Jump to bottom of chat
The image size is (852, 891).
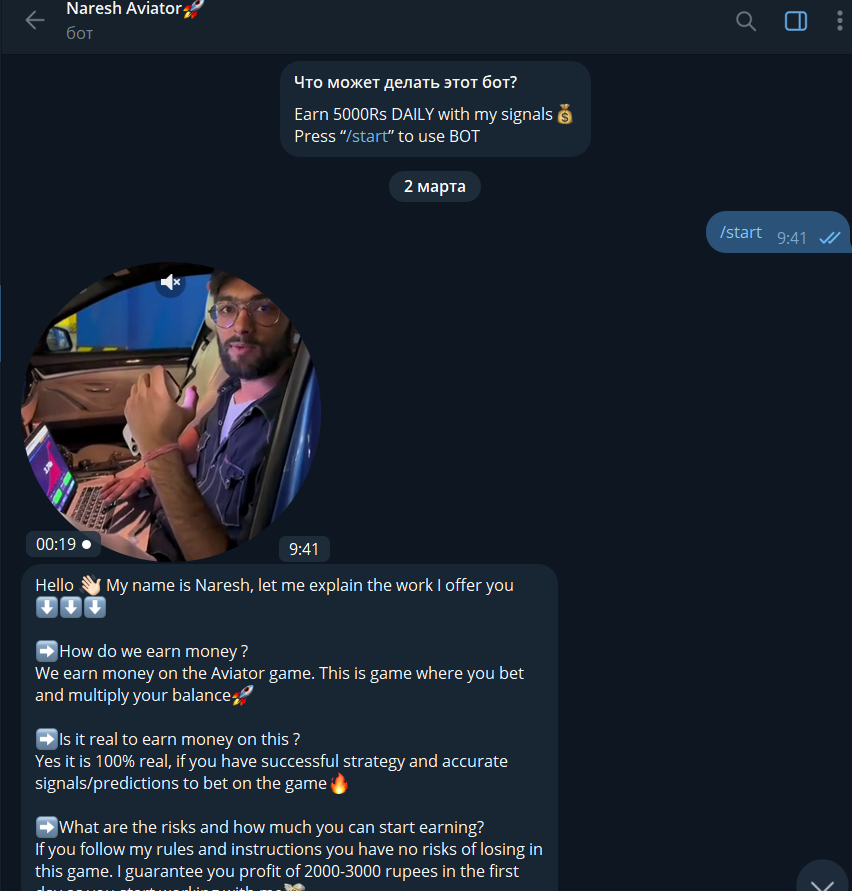coord(822,880)
